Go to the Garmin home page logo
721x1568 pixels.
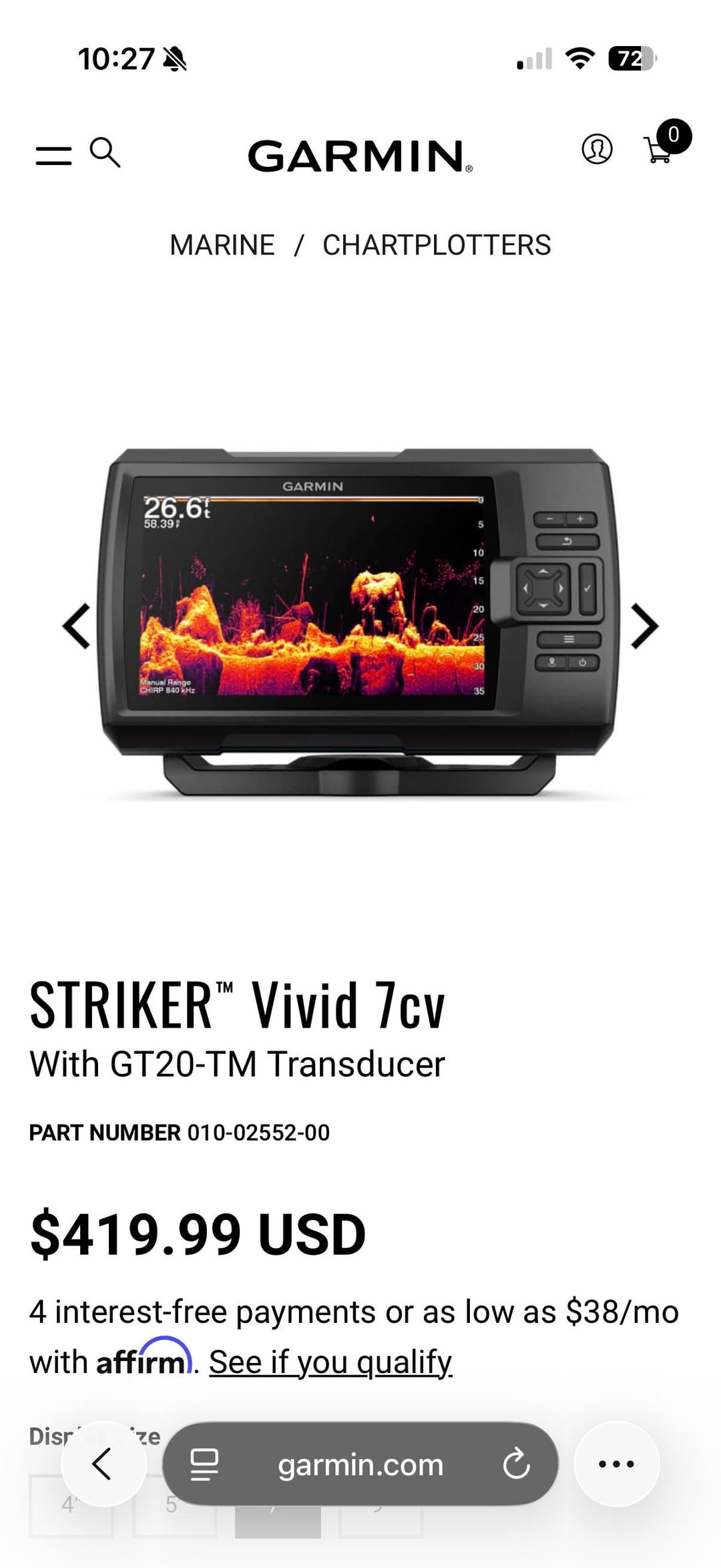click(360, 156)
